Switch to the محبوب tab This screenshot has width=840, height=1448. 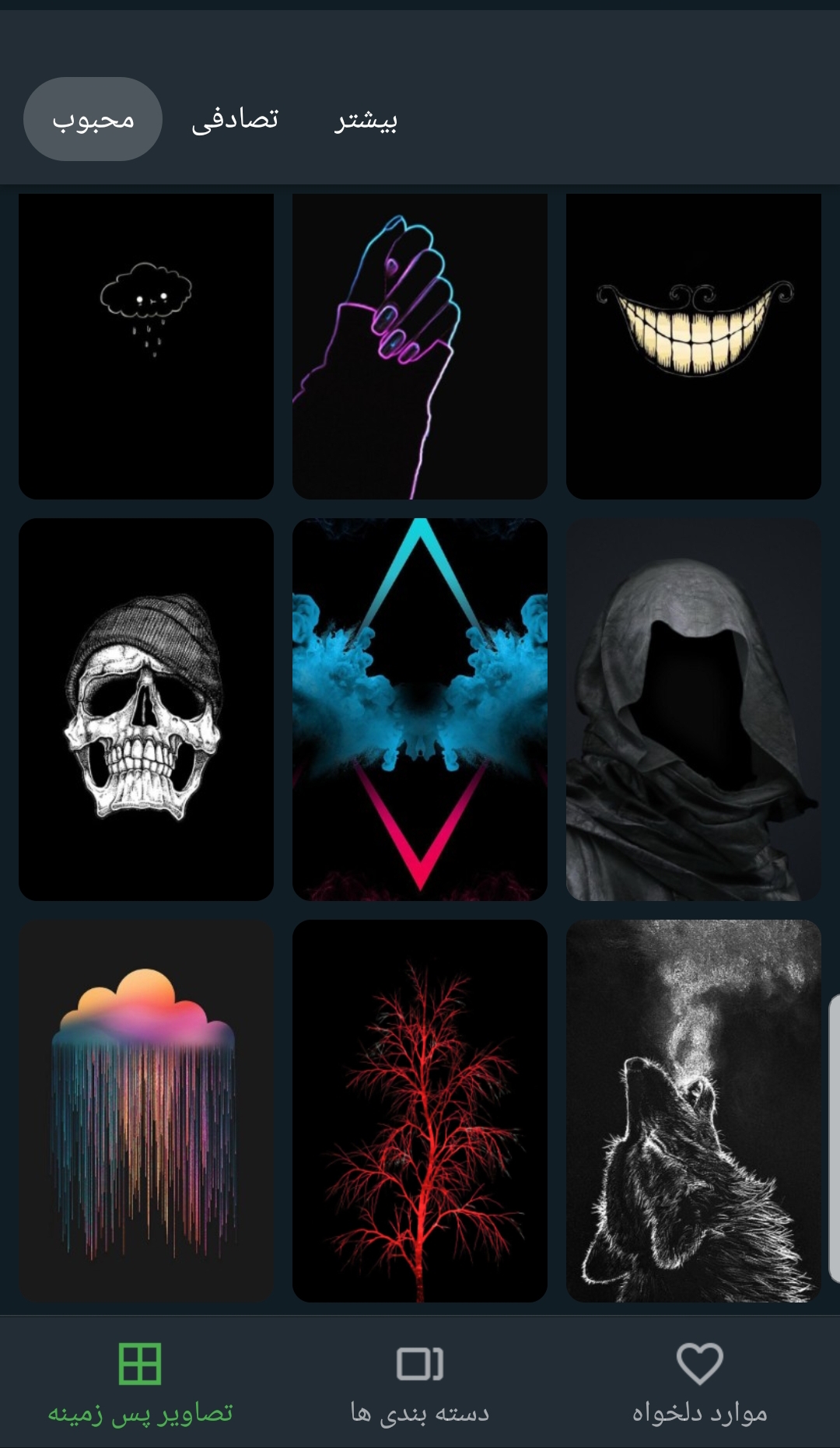93,119
